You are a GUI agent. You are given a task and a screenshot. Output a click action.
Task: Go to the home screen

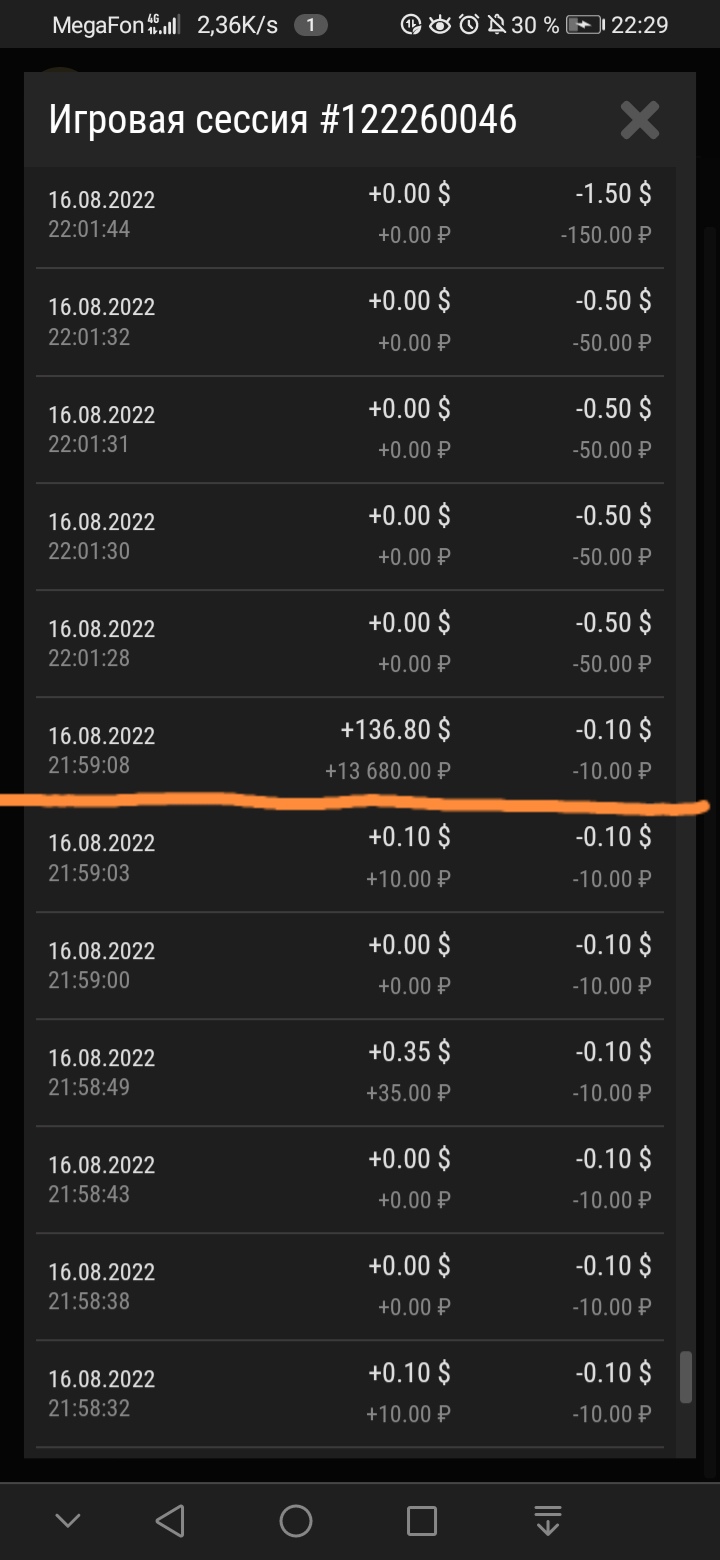coord(296,1521)
